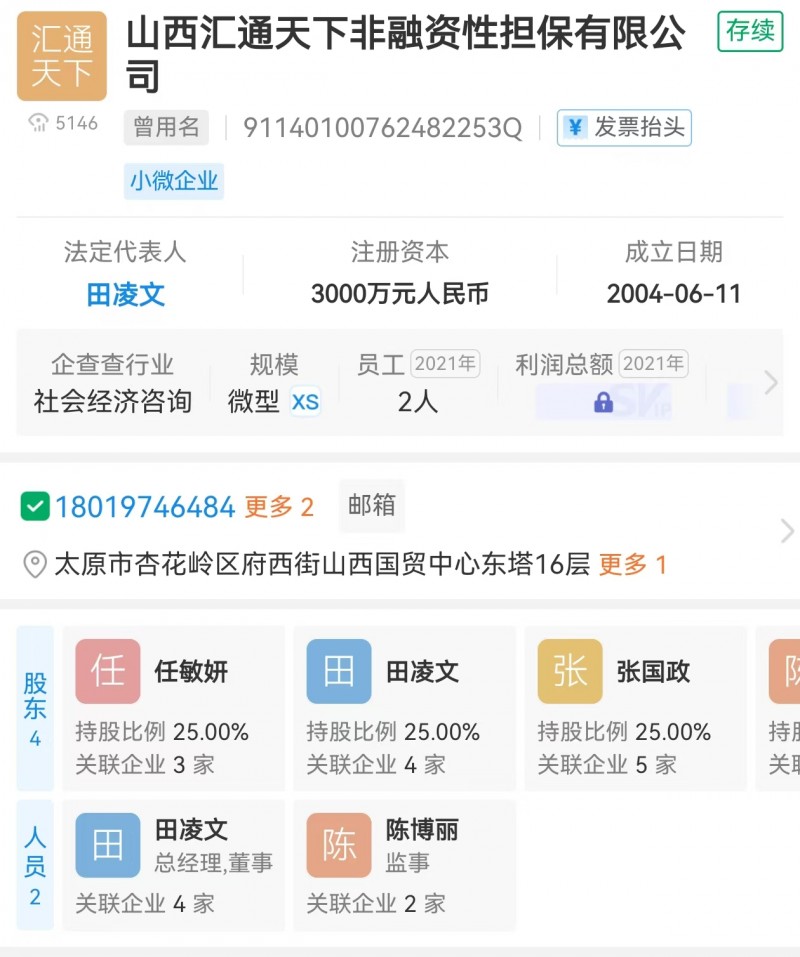The image size is (800, 957).
Task: Expand 更多 2 next to the phone number
Action: (280, 506)
